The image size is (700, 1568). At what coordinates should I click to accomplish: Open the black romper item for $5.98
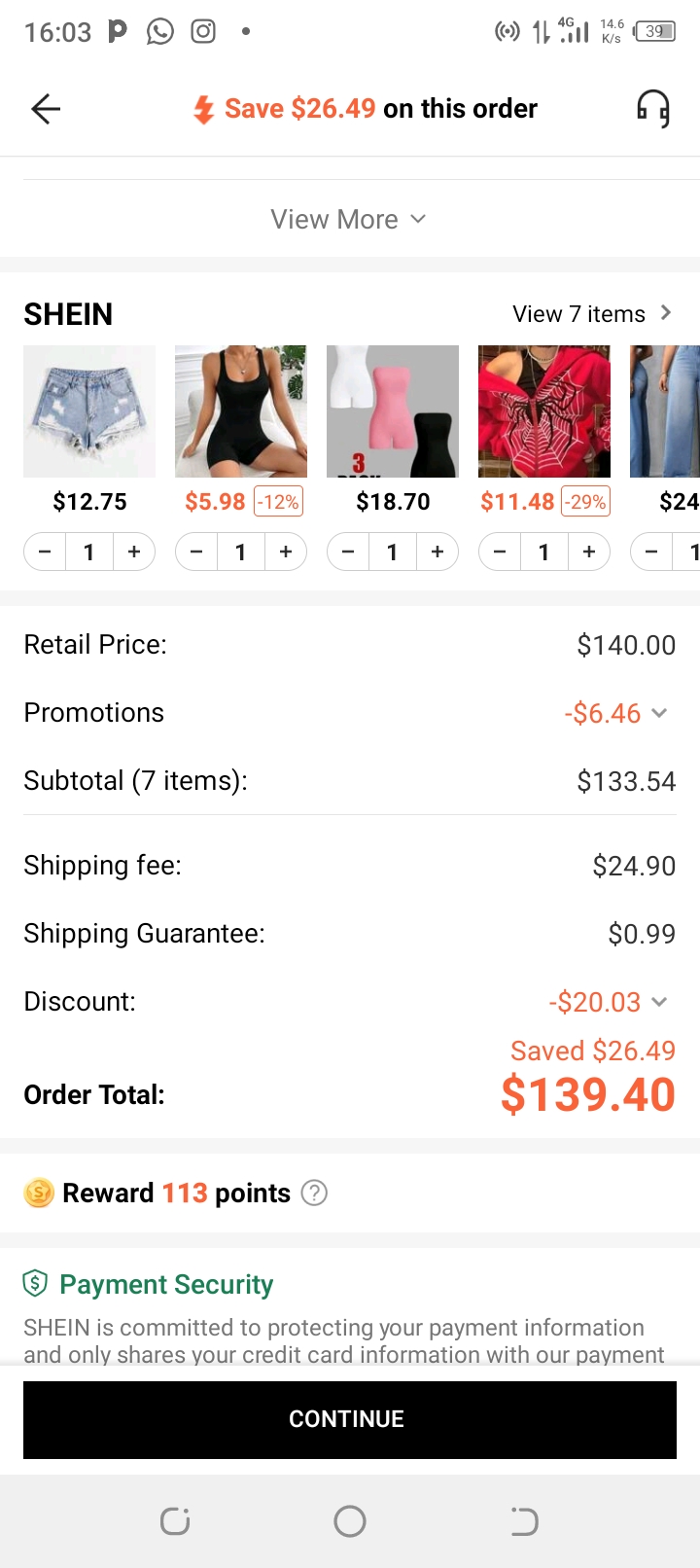pyautogui.click(x=241, y=411)
